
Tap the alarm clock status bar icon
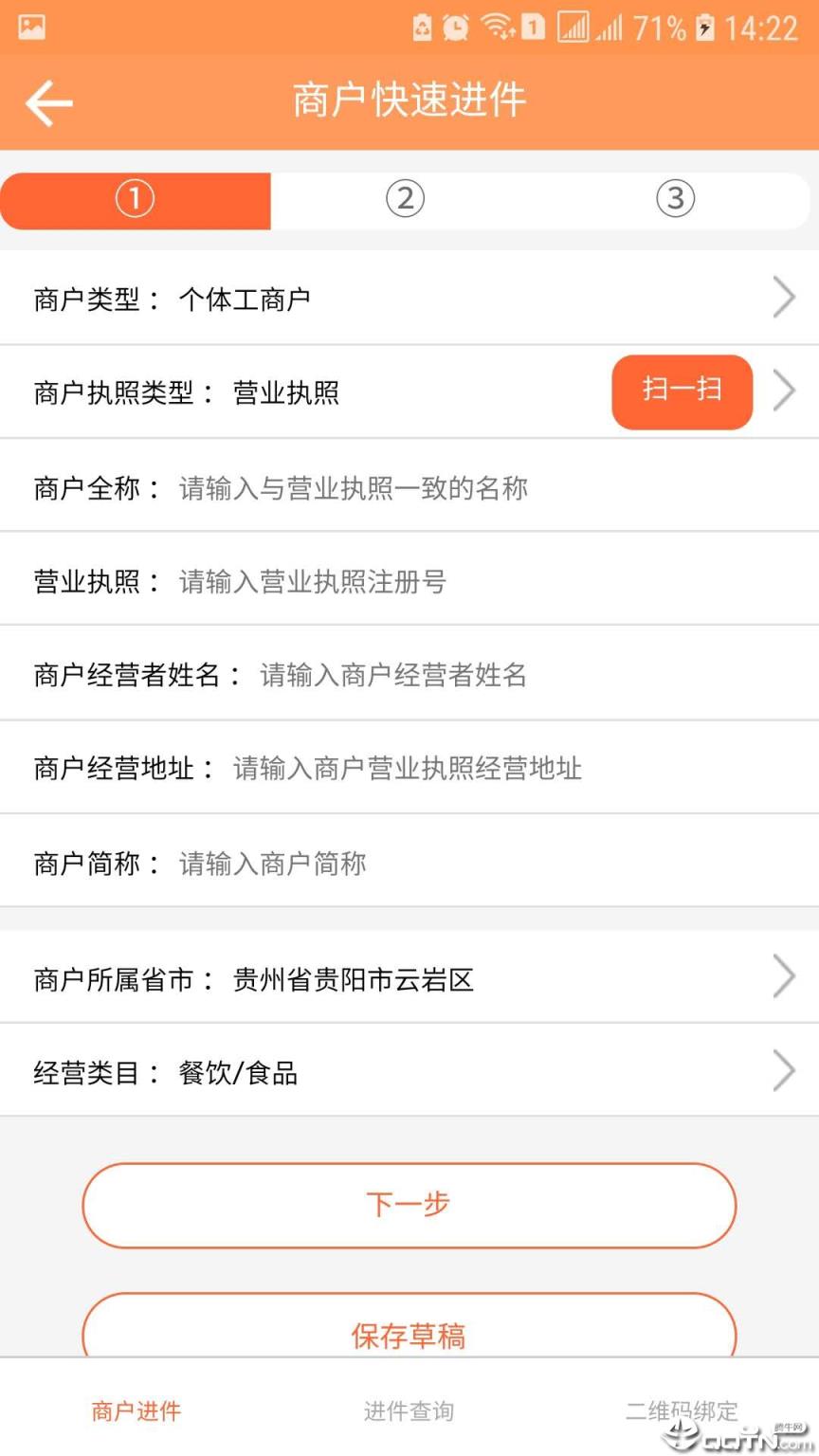454,27
